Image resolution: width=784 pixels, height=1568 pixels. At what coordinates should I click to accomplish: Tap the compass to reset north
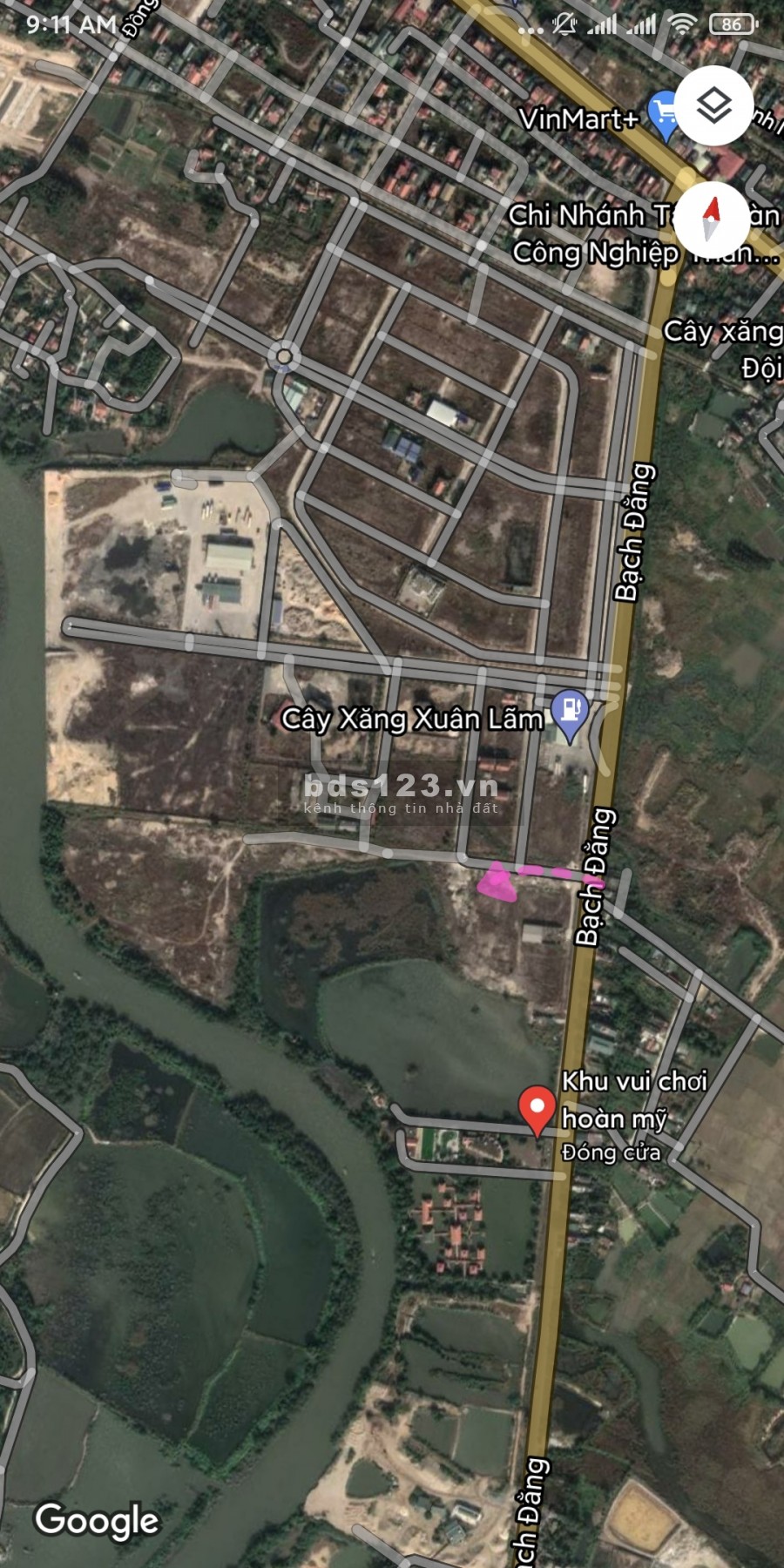point(713,220)
